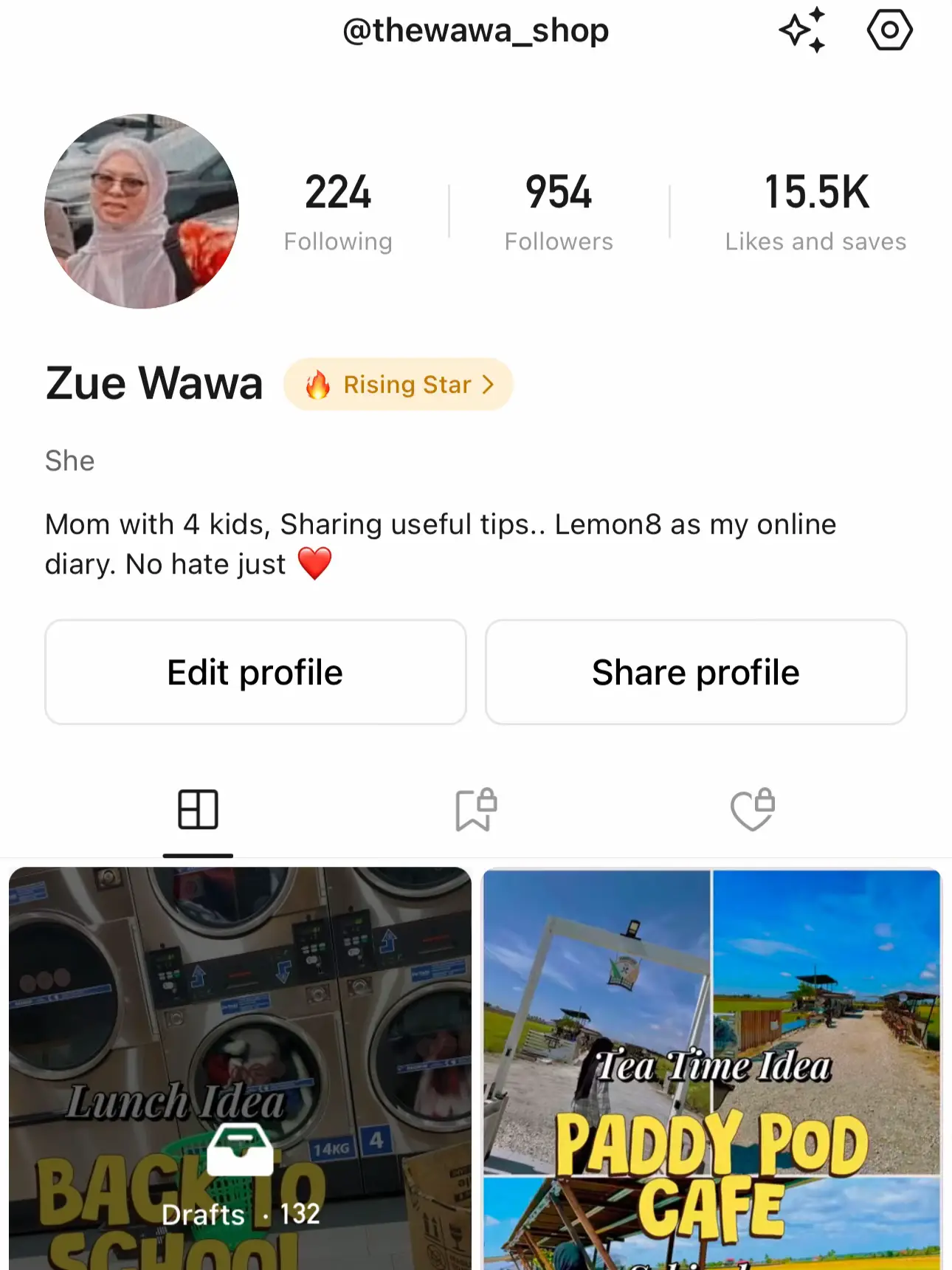Switch to the private saved bookmarks tab
This screenshot has width=952, height=1270.
(476, 810)
